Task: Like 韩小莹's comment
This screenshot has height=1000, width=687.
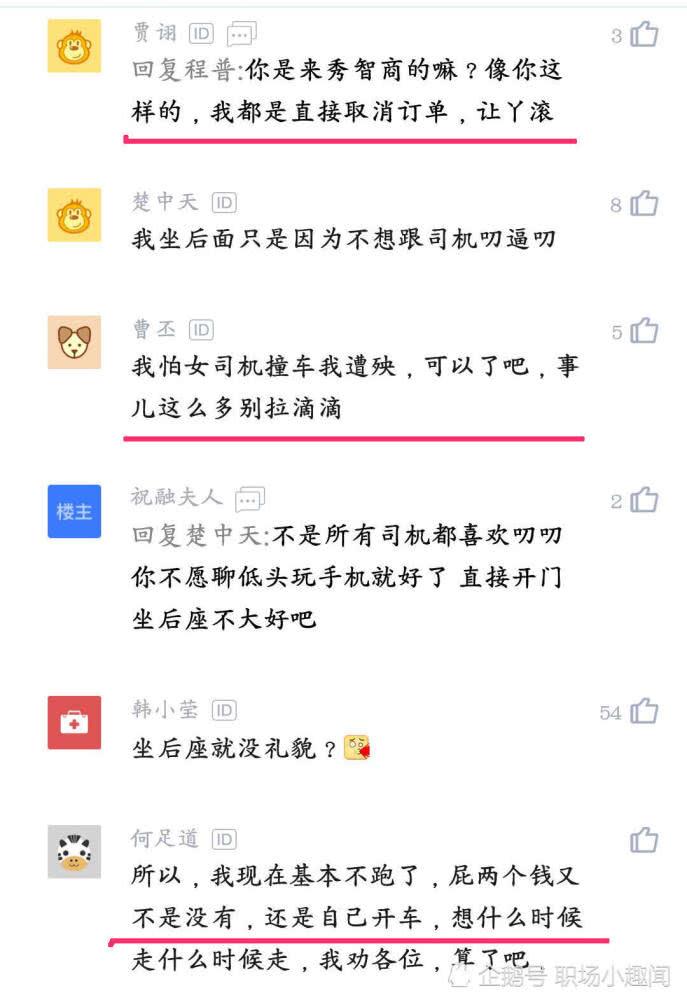Action: coord(644,711)
